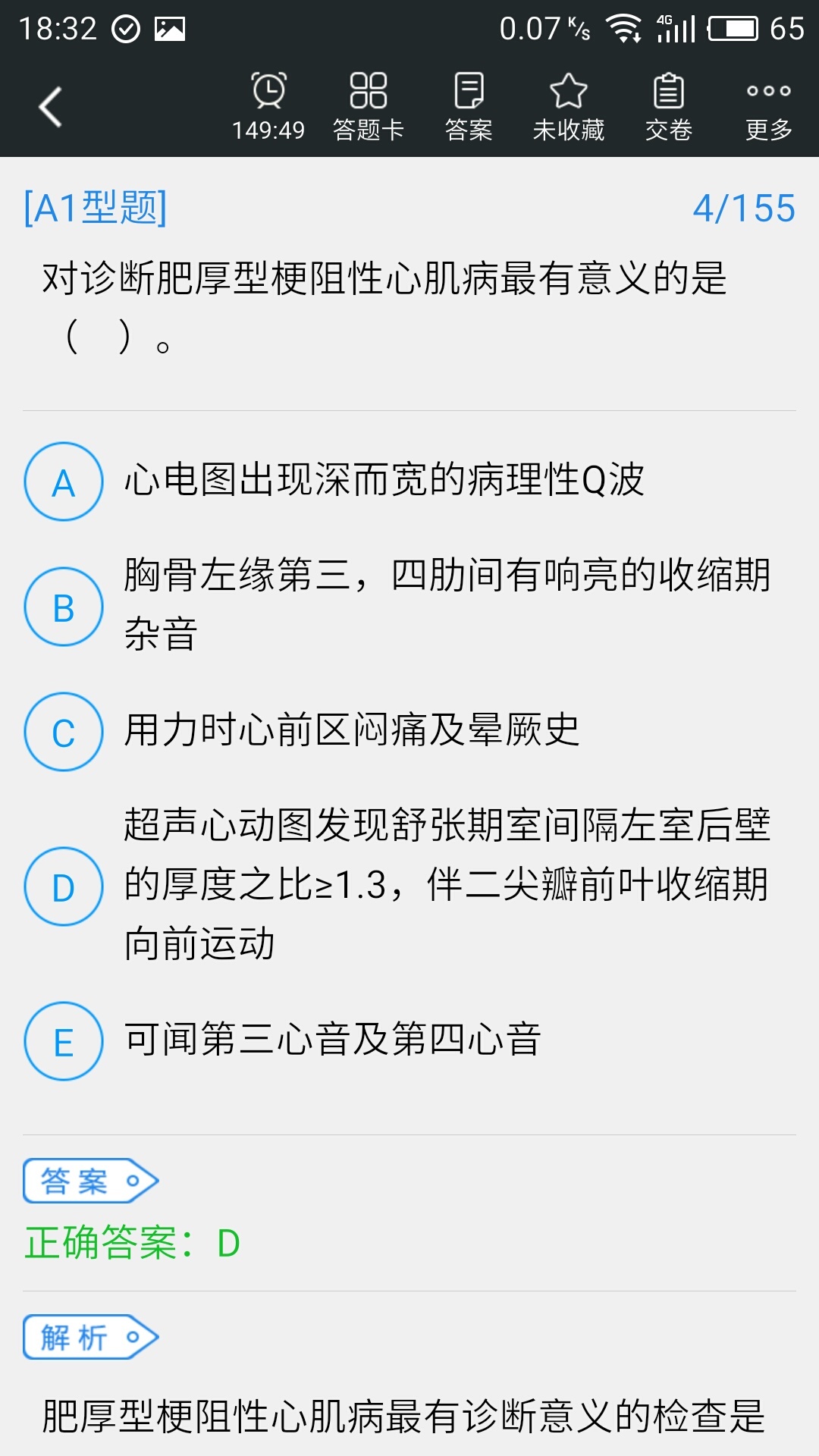
Task: Choose option E 可闻第三心音及第四心音
Action: pyautogui.click(x=64, y=1041)
